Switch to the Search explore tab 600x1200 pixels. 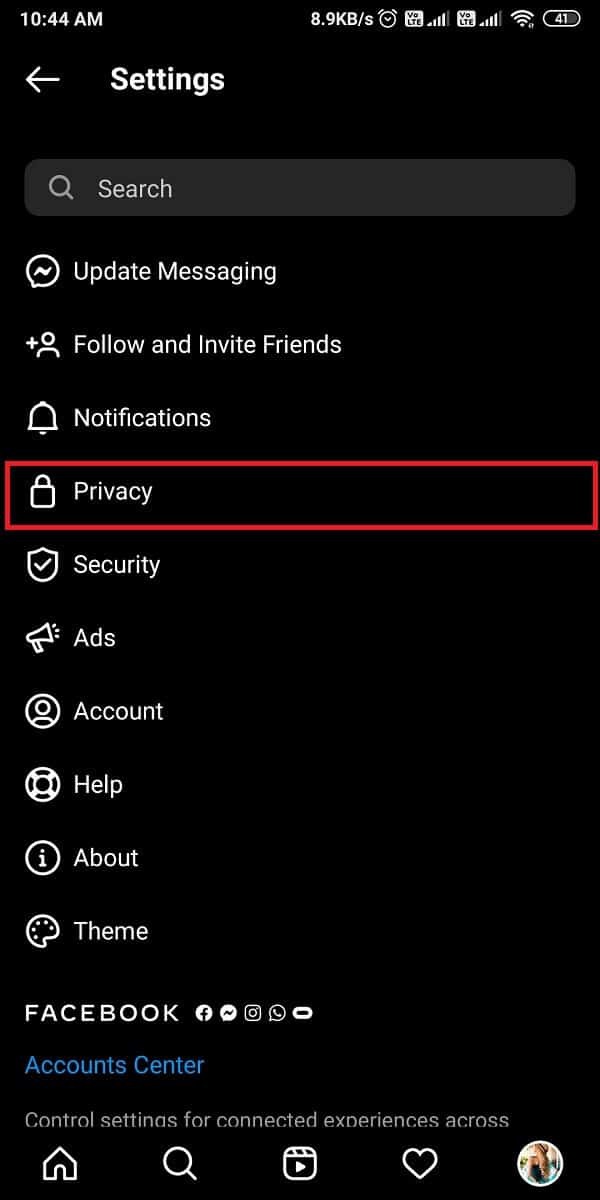[179, 1163]
